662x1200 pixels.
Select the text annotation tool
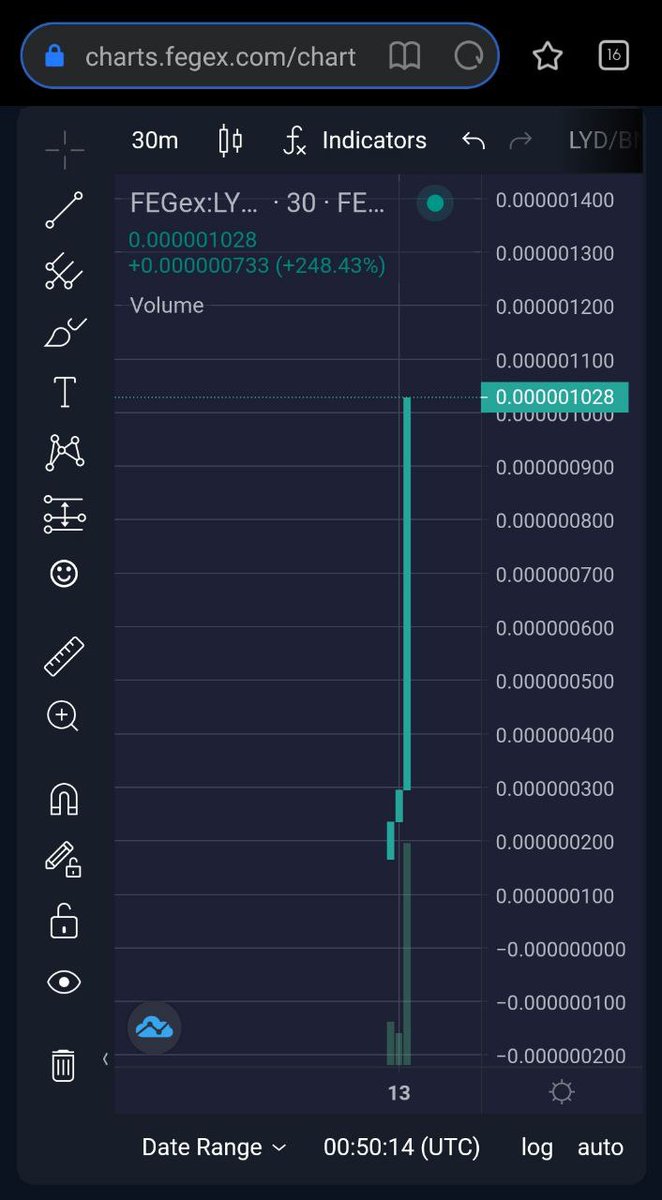[64, 392]
